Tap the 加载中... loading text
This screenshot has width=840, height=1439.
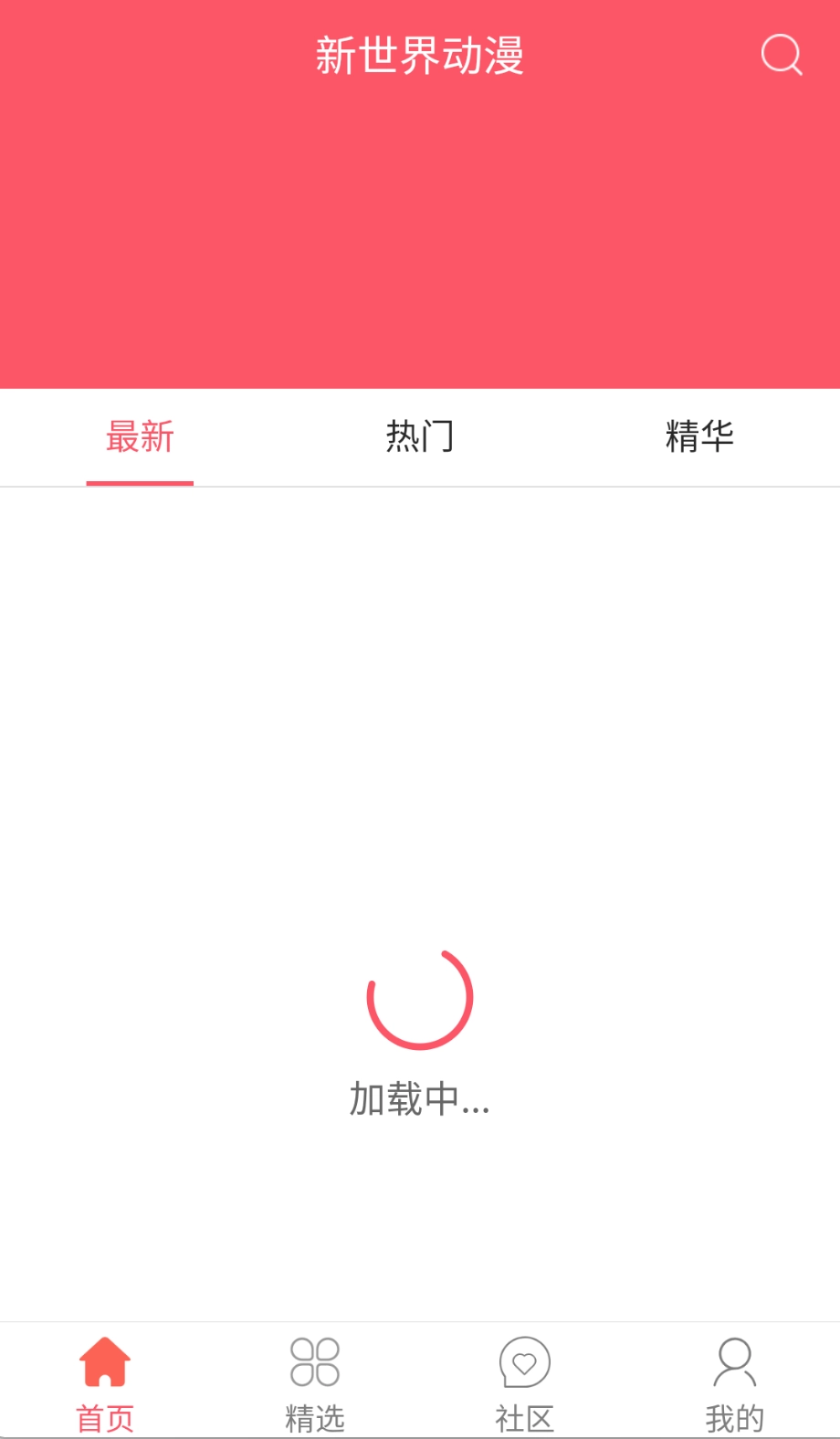pos(420,1102)
